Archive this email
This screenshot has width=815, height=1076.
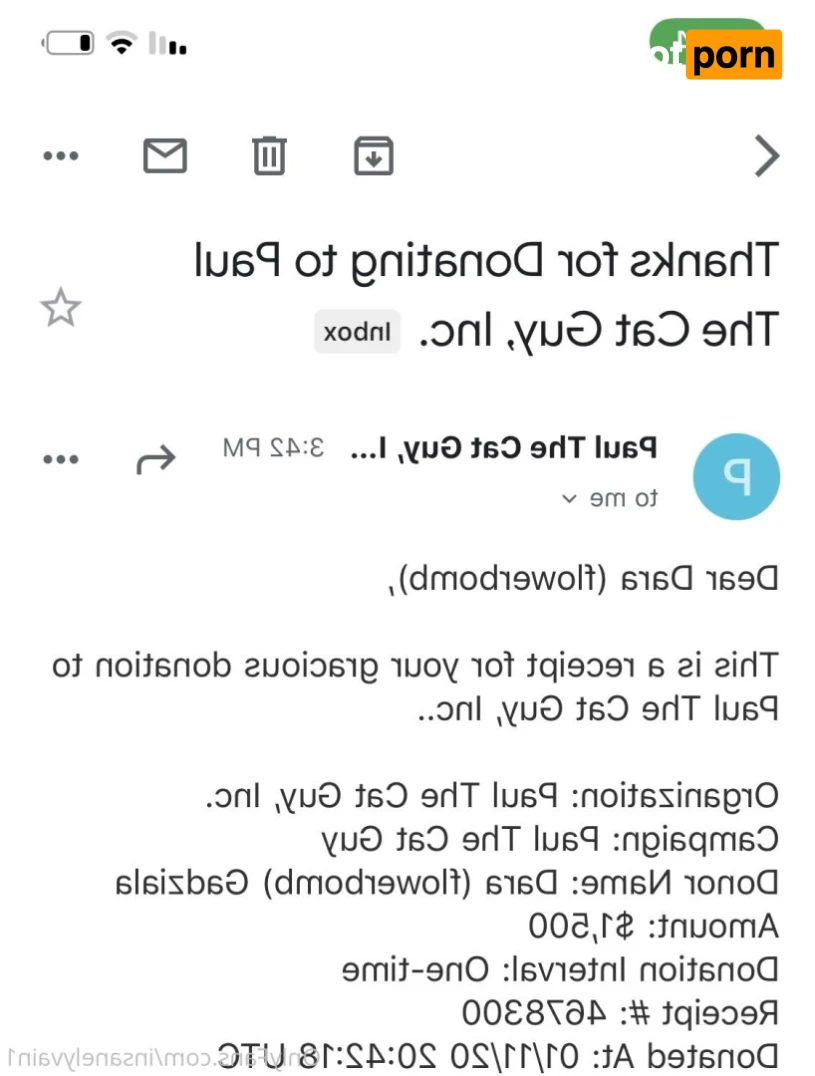373,156
